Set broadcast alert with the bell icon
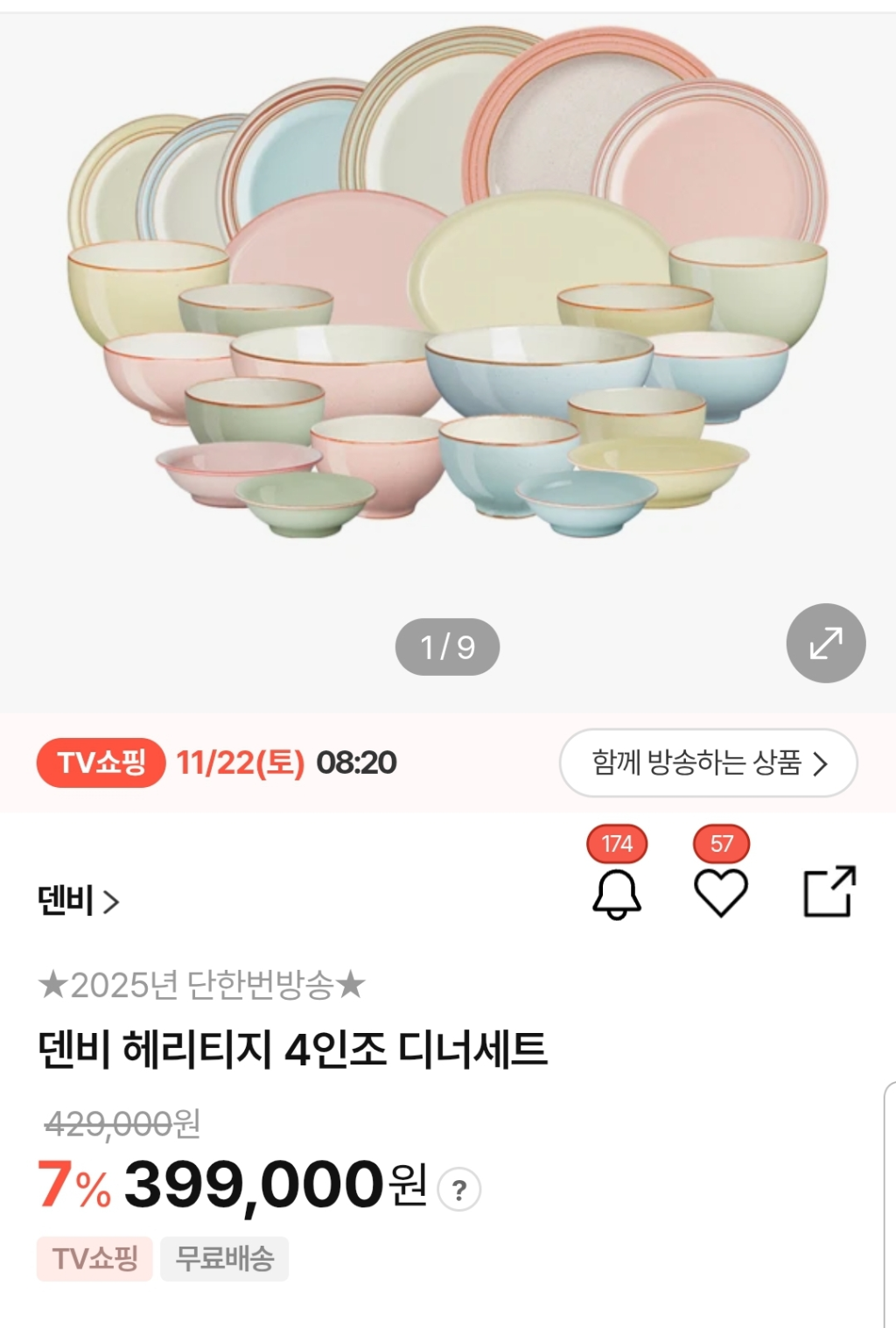 [617, 894]
